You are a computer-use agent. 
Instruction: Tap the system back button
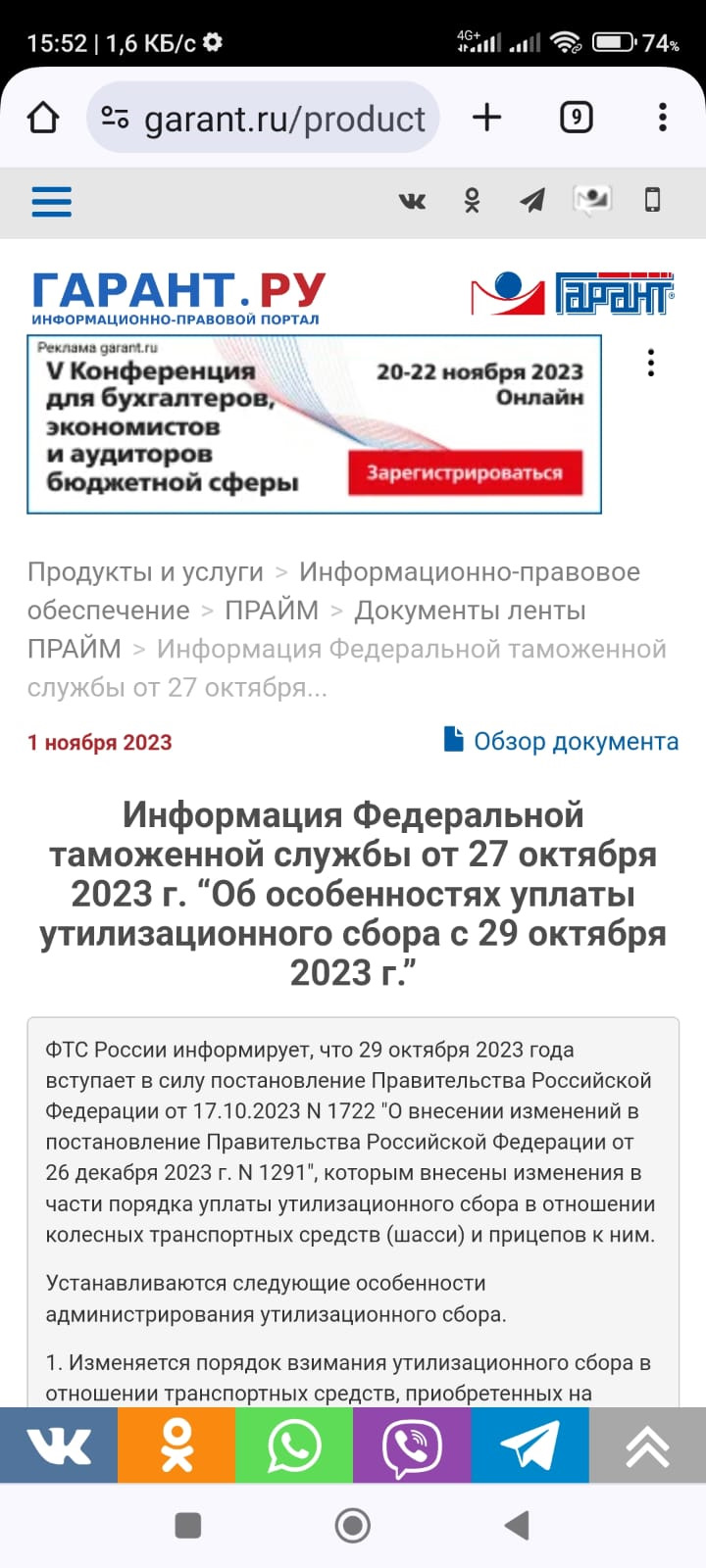517,1525
